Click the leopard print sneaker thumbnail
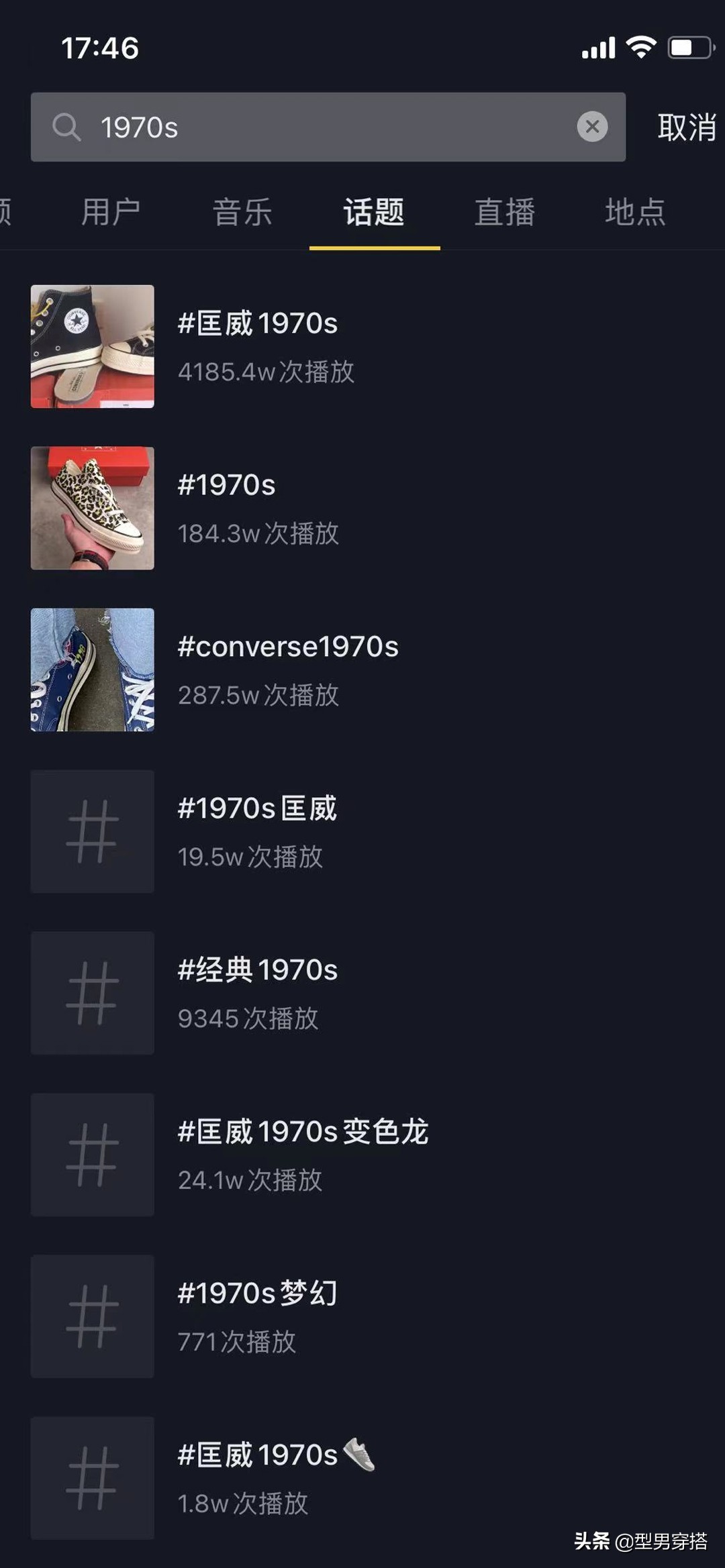The width and height of the screenshot is (725, 1568). (x=92, y=509)
